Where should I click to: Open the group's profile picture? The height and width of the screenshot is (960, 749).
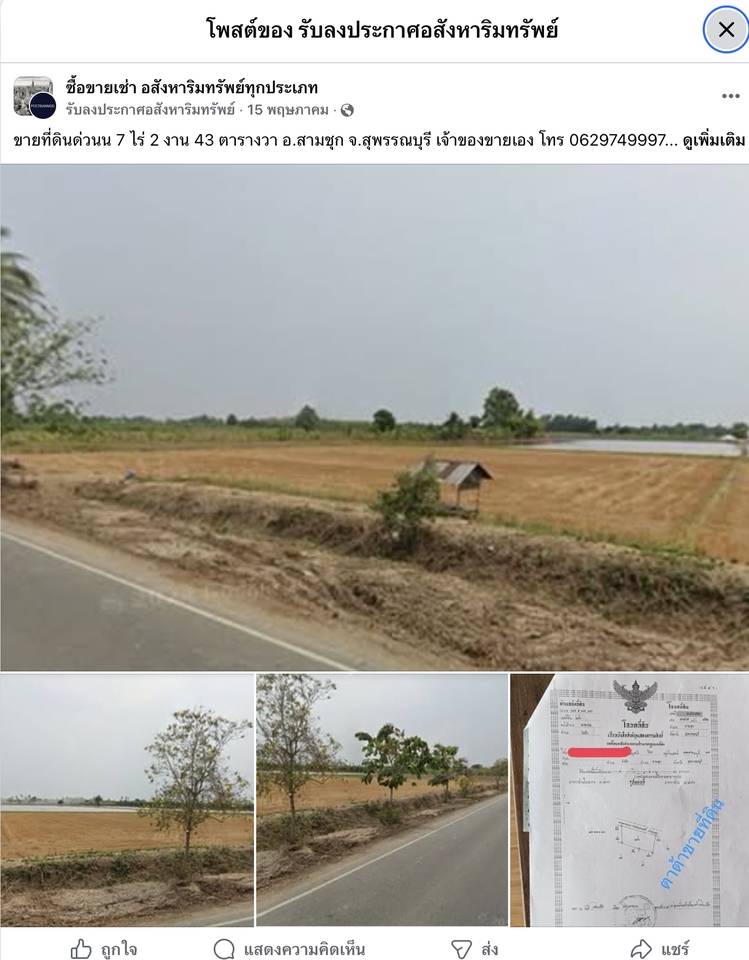click(33, 97)
